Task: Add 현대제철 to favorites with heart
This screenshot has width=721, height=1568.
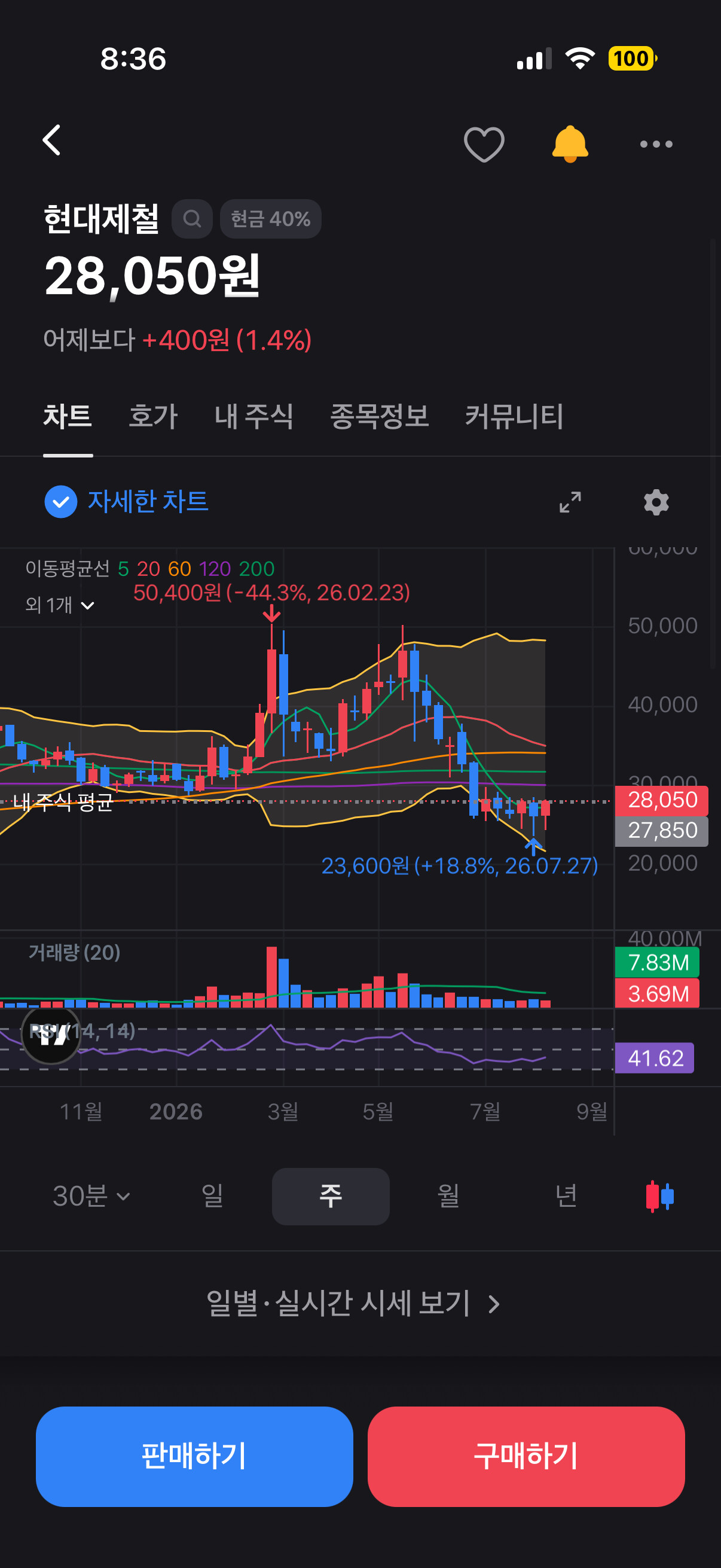Action: tap(484, 144)
